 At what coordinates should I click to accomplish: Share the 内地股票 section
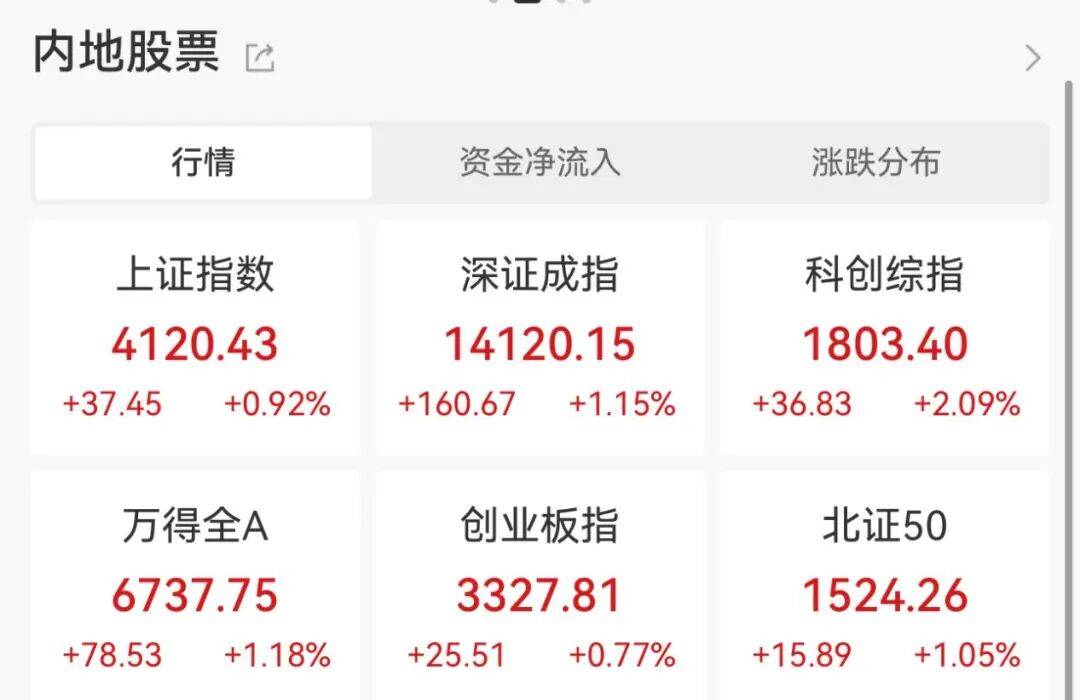pos(260,58)
